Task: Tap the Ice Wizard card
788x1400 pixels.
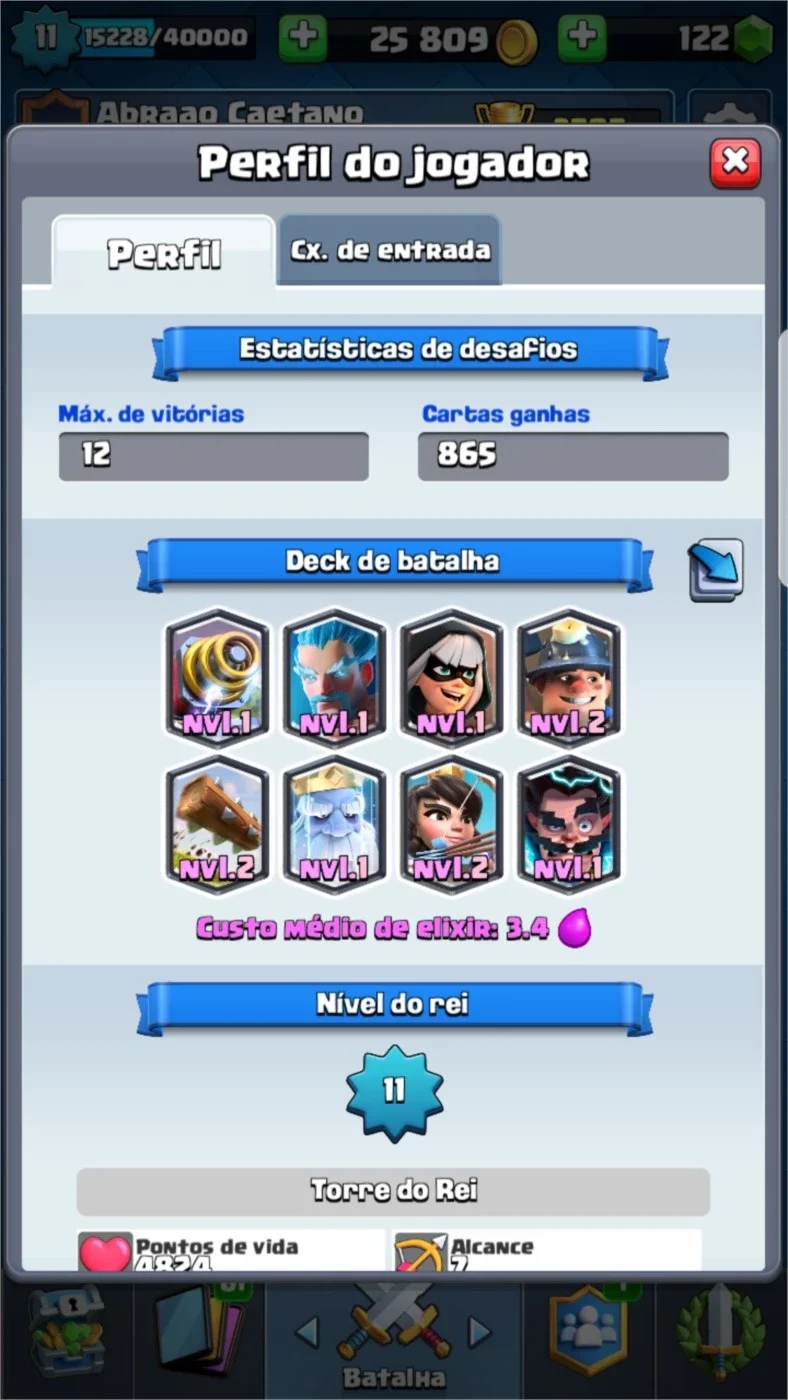Action: coord(334,678)
